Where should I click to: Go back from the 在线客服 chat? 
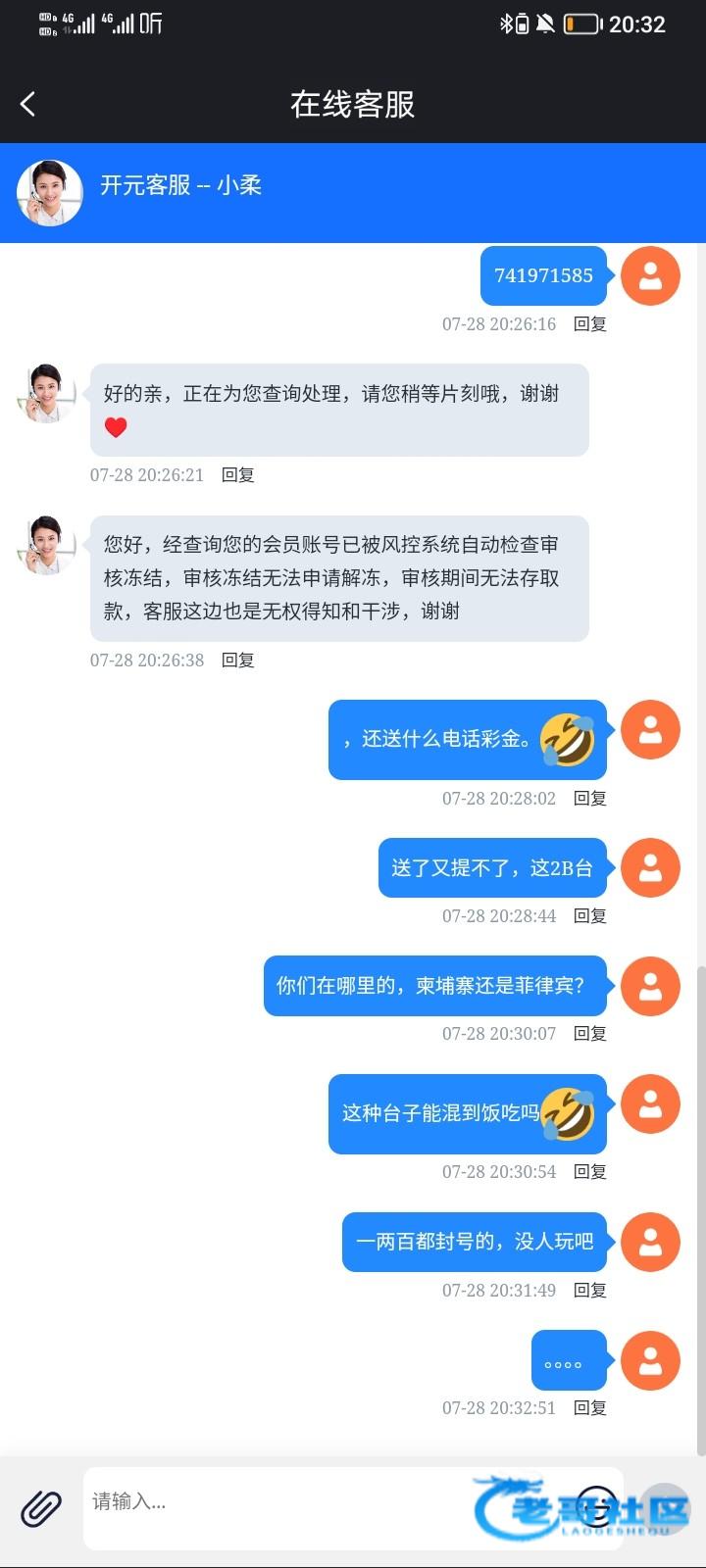point(28,104)
